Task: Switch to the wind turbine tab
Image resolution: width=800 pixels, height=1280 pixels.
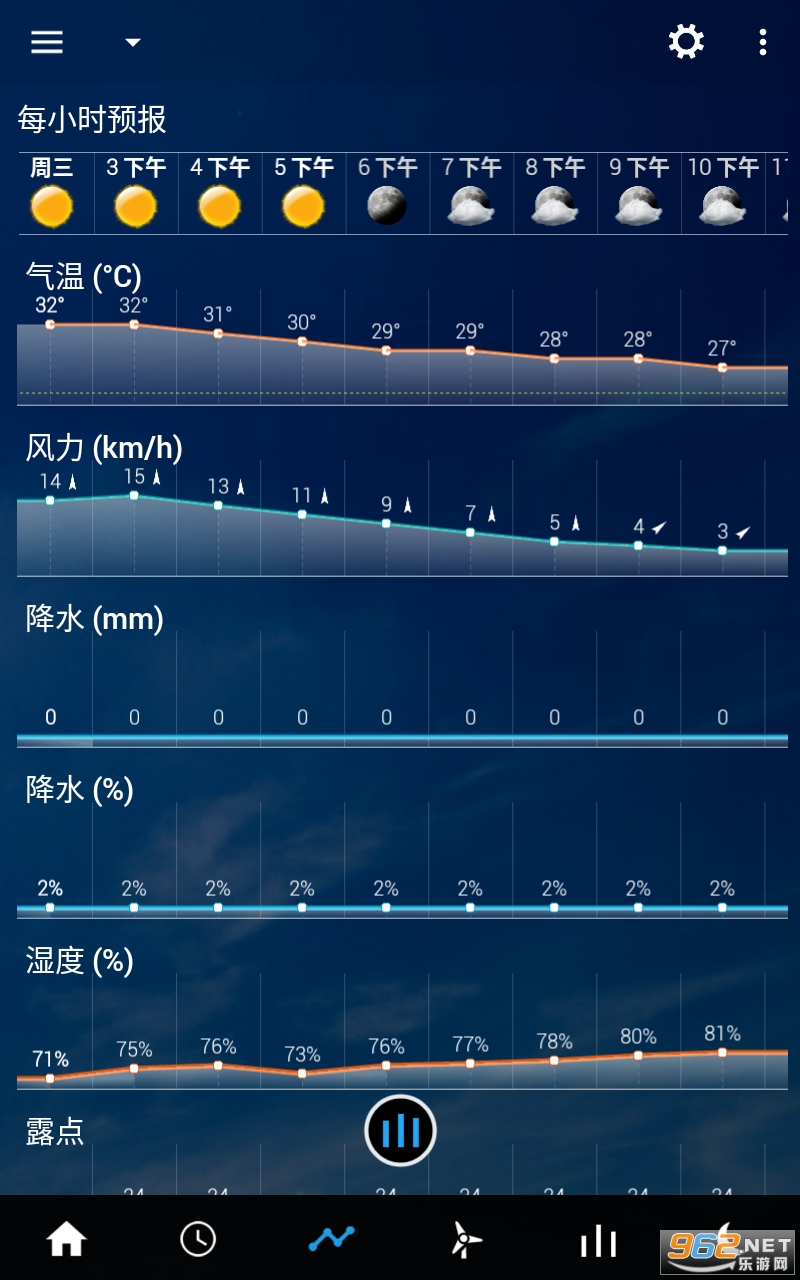Action: [464, 1240]
